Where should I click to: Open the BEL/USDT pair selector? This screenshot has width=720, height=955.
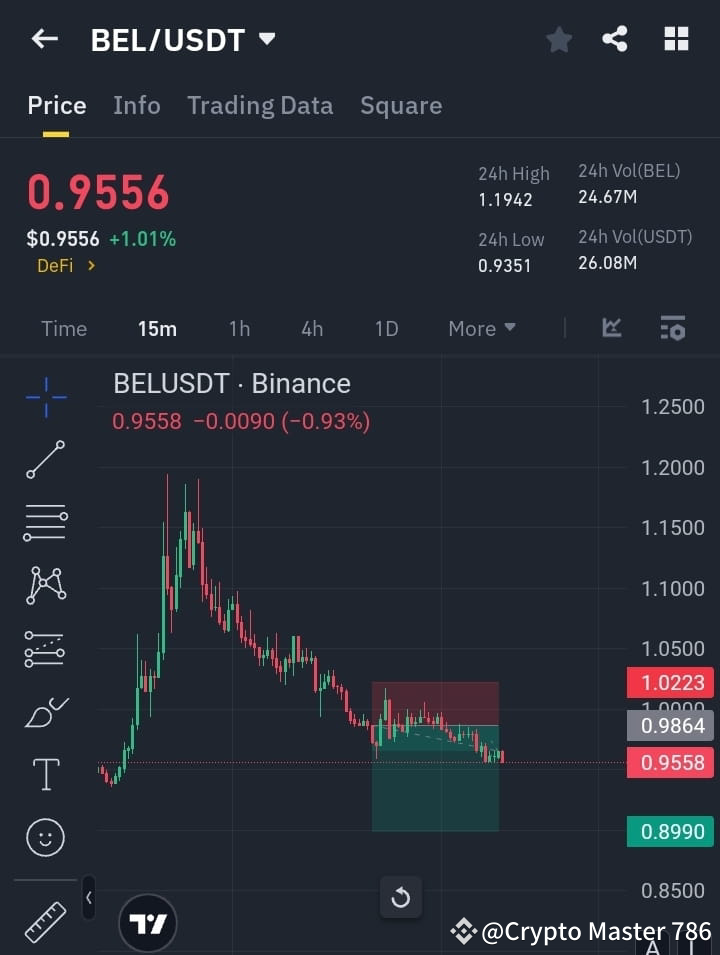[180, 39]
